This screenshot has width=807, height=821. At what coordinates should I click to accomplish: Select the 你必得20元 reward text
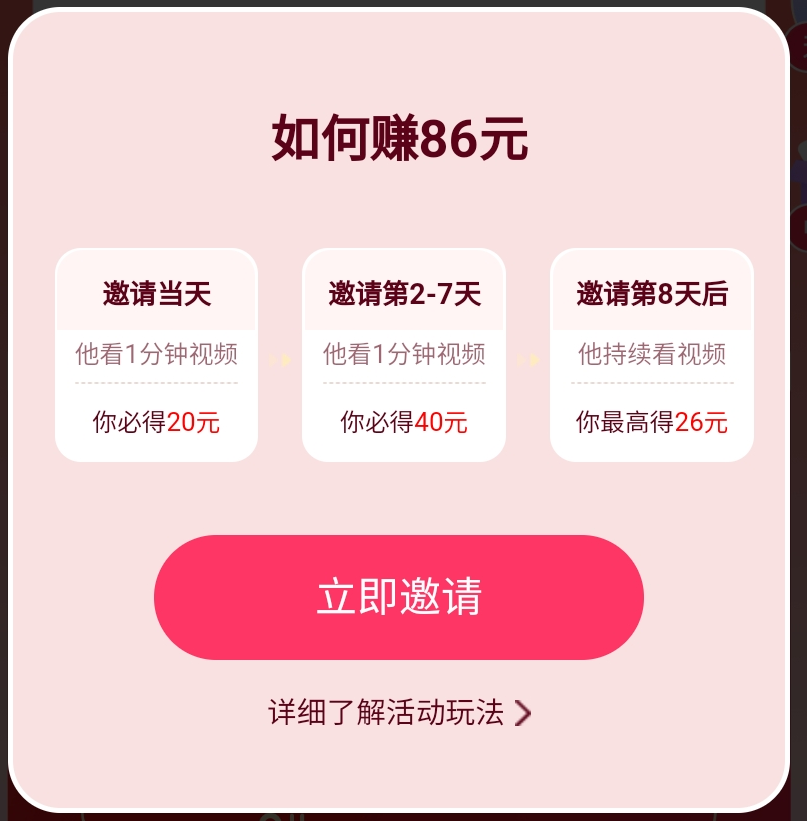pos(156,422)
